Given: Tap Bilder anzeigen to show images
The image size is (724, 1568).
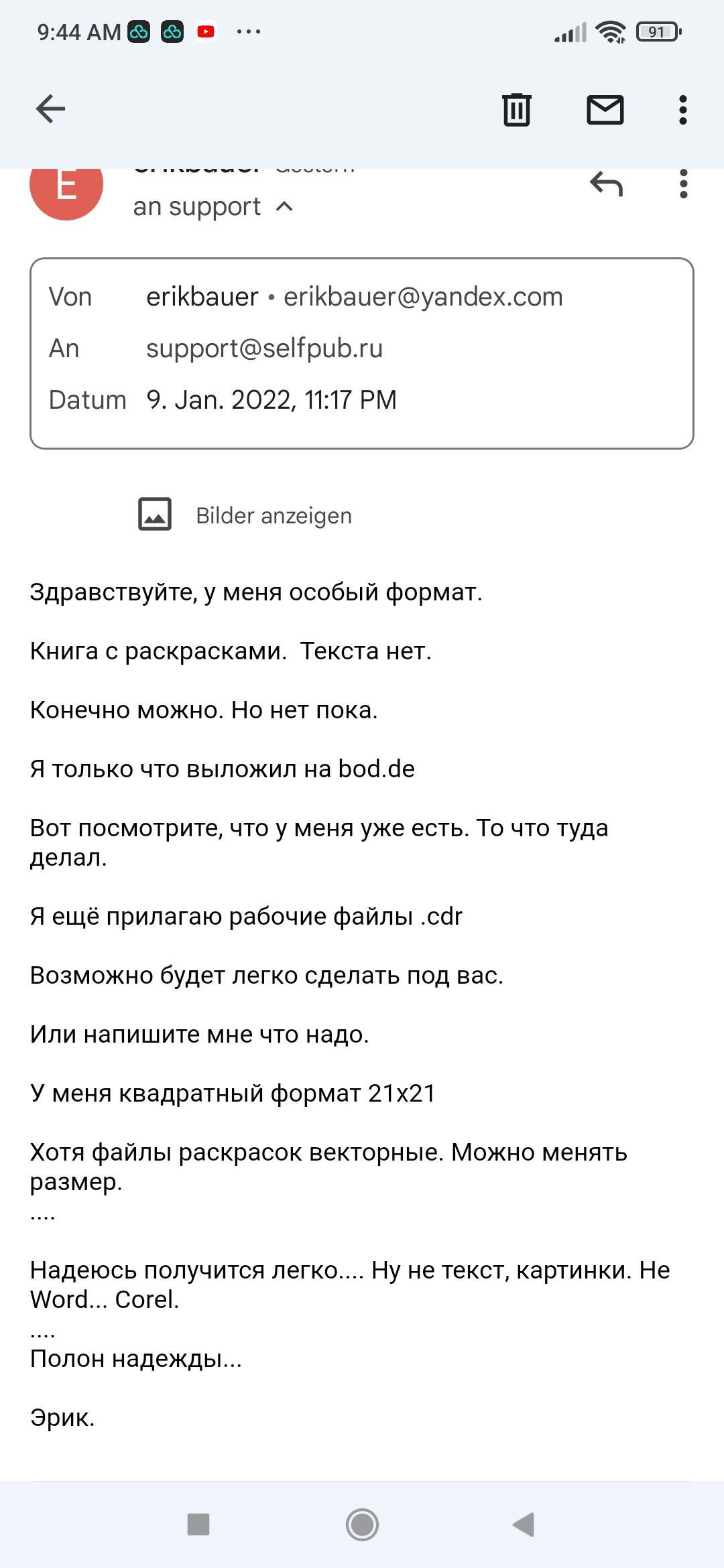Looking at the screenshot, I should [x=274, y=515].
